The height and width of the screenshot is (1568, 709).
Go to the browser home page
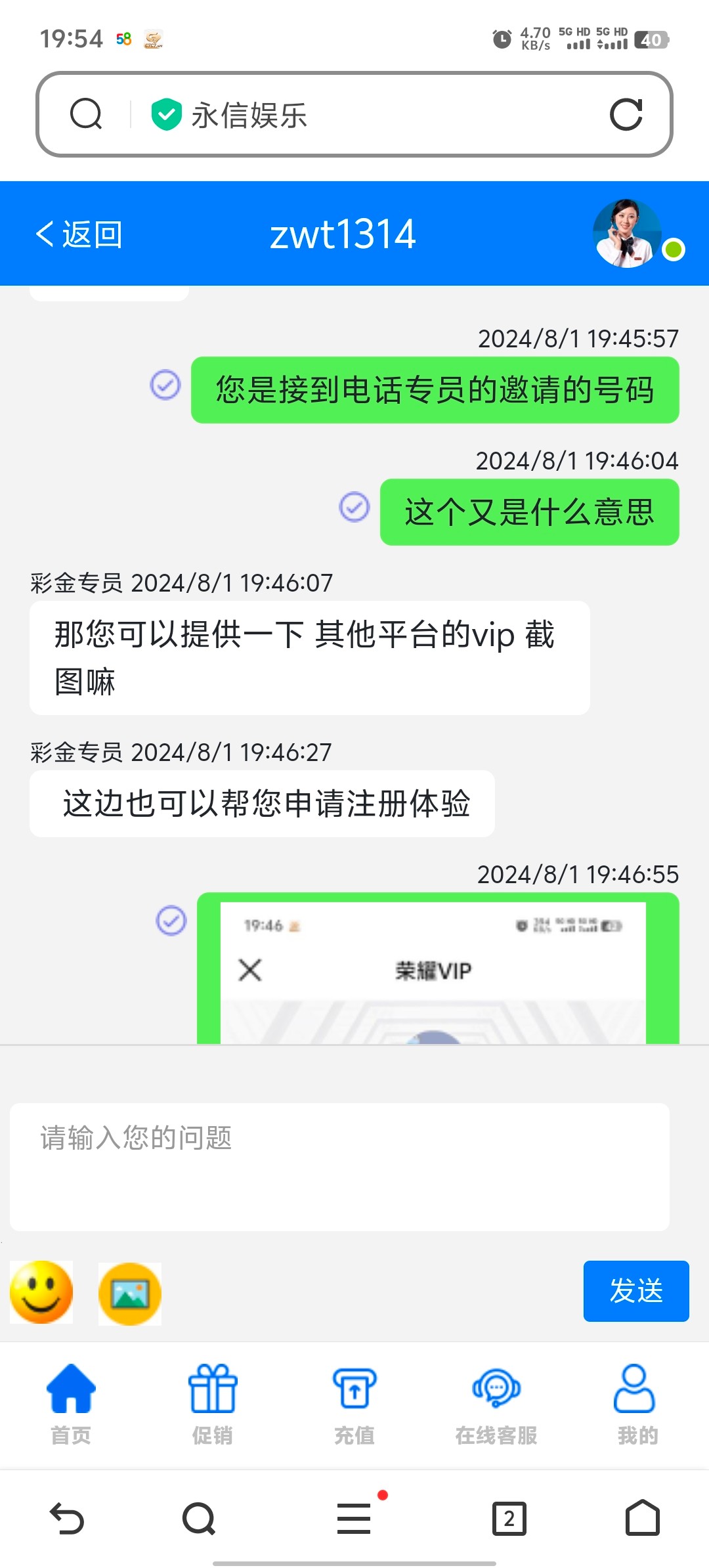(642, 1518)
